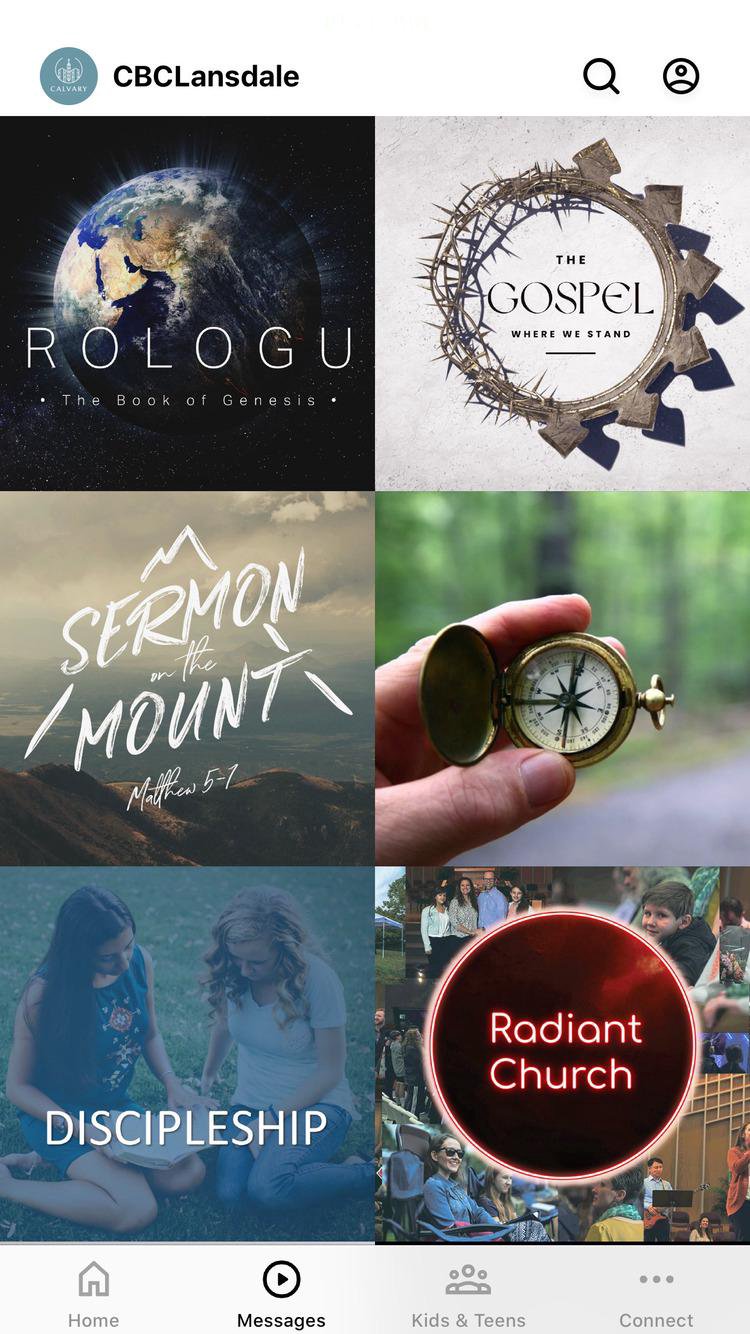Open the Sermon on the Mount series
Viewport: 750px width, 1334px height.
point(187,678)
